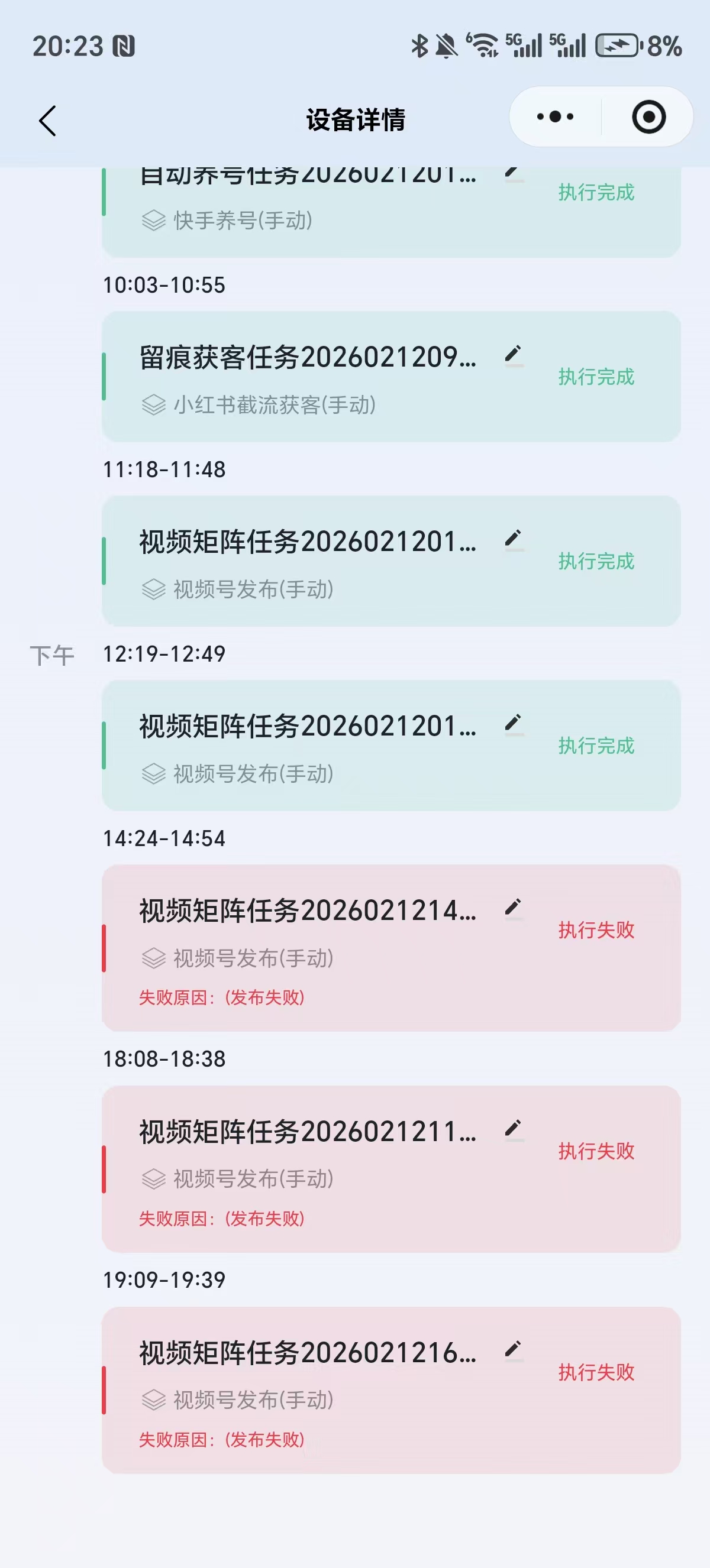Expand the 视频矩阵任务 title at 12:19
The height and width of the screenshot is (1568, 710).
[x=305, y=727]
